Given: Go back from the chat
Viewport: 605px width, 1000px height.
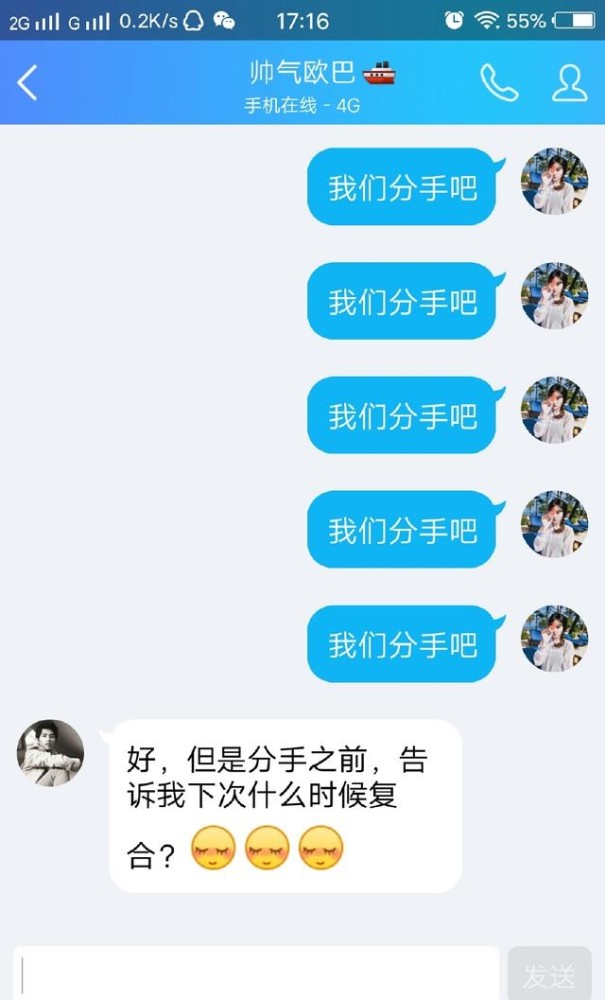Looking at the screenshot, I should 28,83.
